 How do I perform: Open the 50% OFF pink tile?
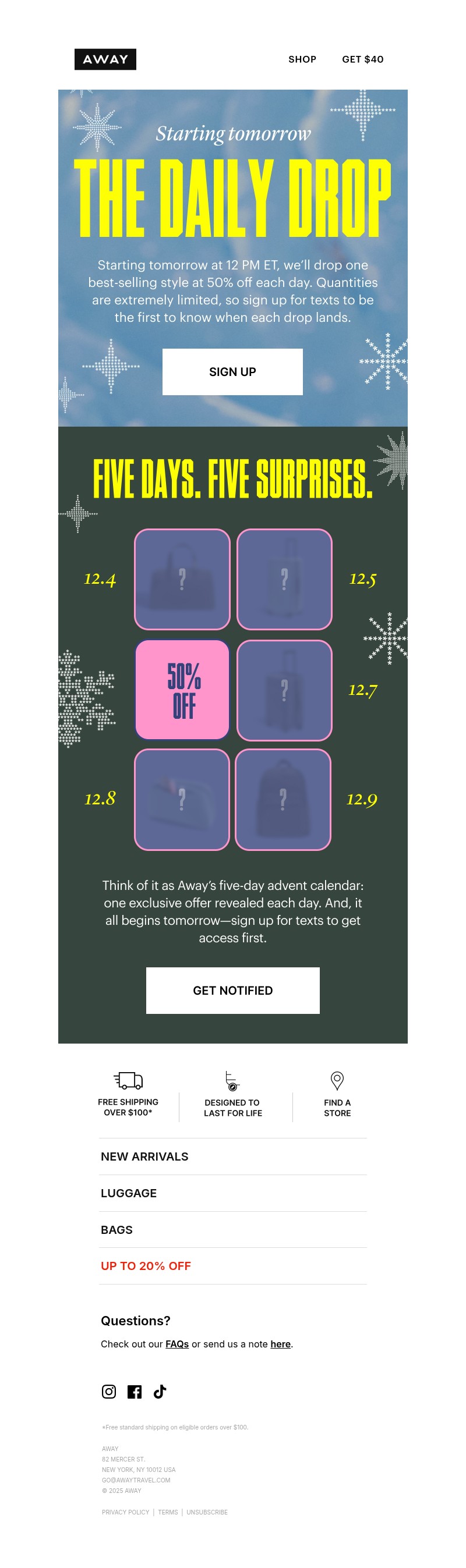[x=182, y=690]
